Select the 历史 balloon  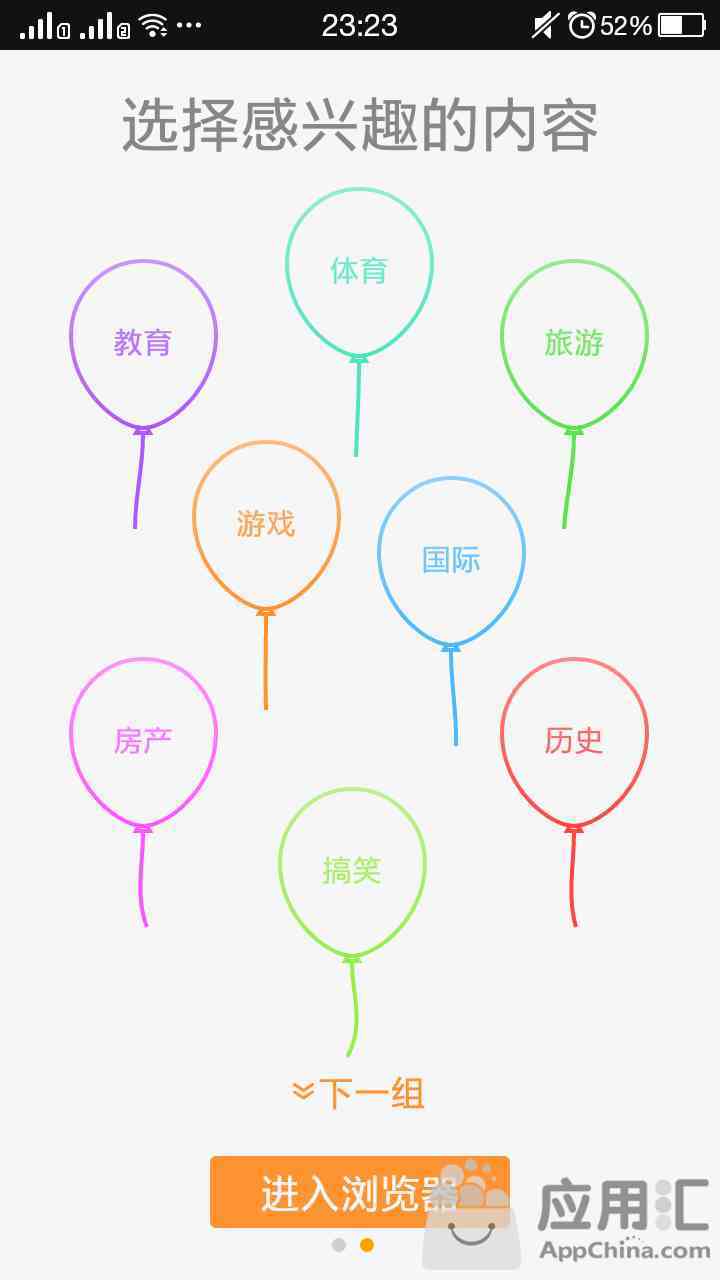(x=574, y=741)
